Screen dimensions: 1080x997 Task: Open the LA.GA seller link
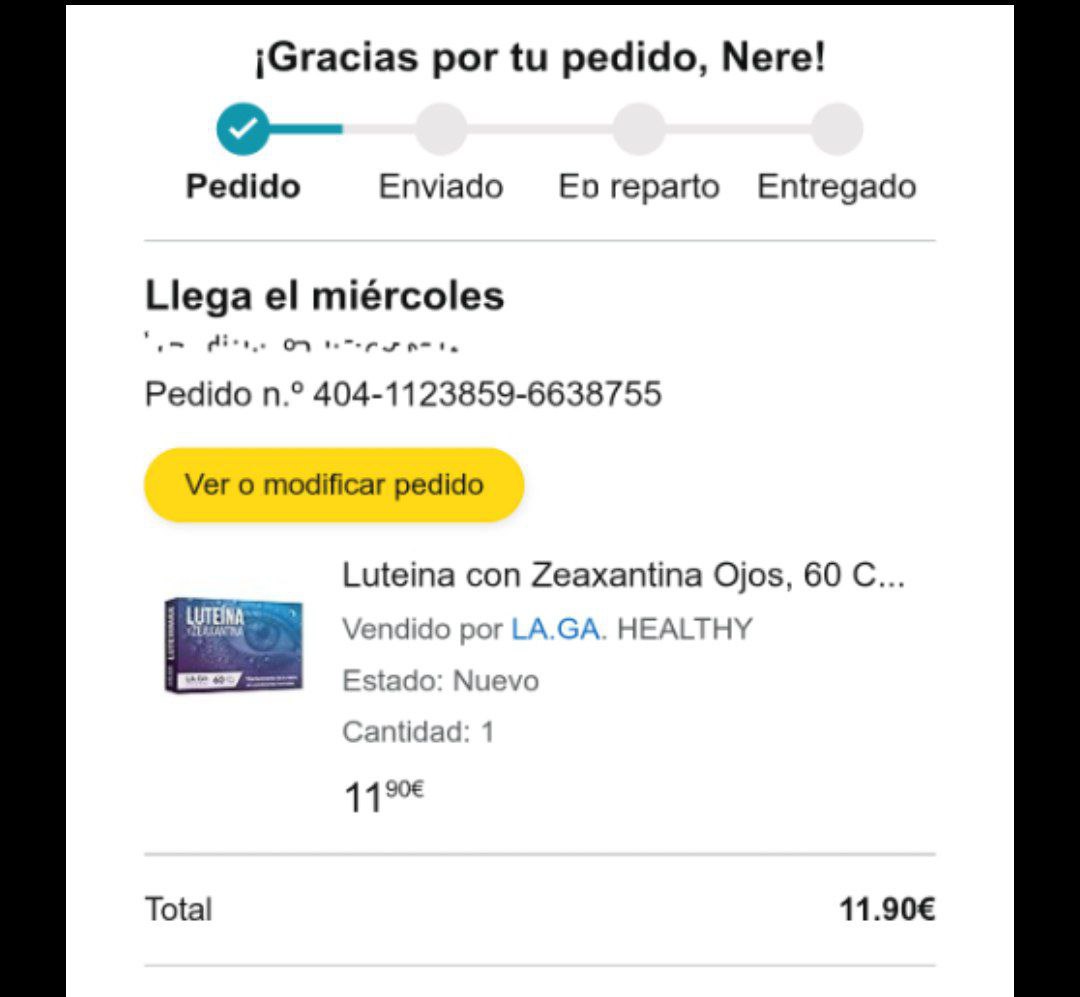[x=555, y=629]
